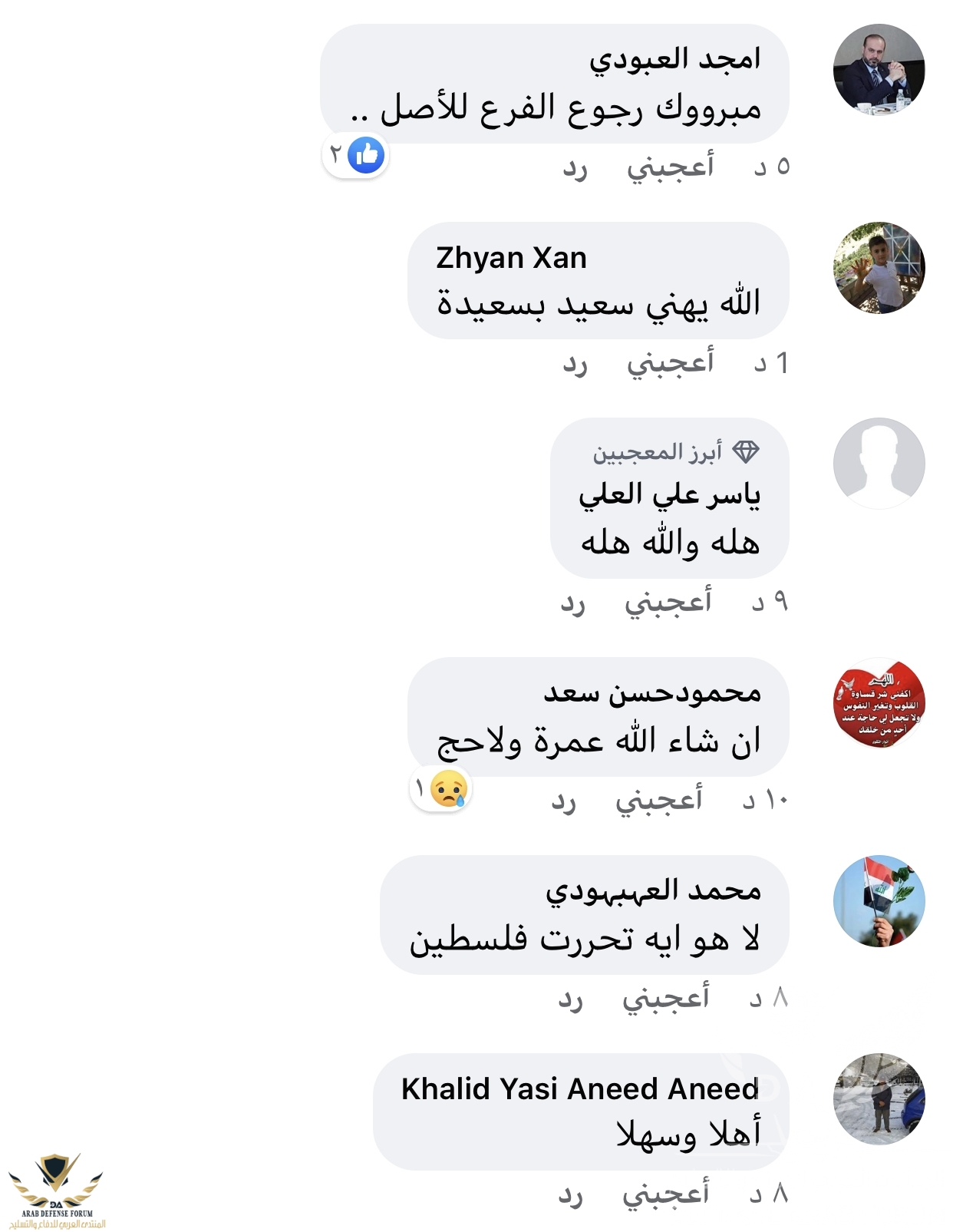
Task: Reply to محمودحسن سعد's comment
Action: [563, 801]
